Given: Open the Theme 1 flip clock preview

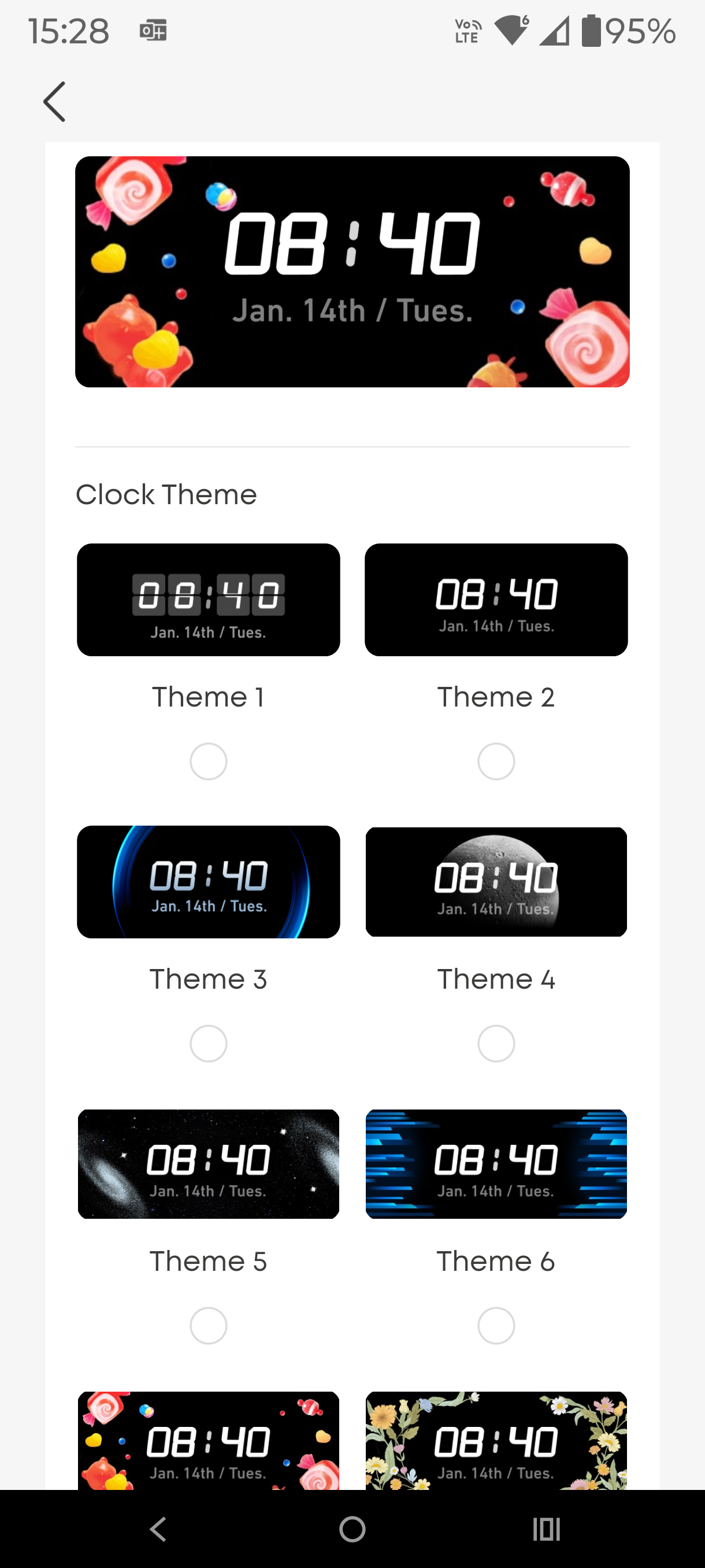Looking at the screenshot, I should click(208, 600).
